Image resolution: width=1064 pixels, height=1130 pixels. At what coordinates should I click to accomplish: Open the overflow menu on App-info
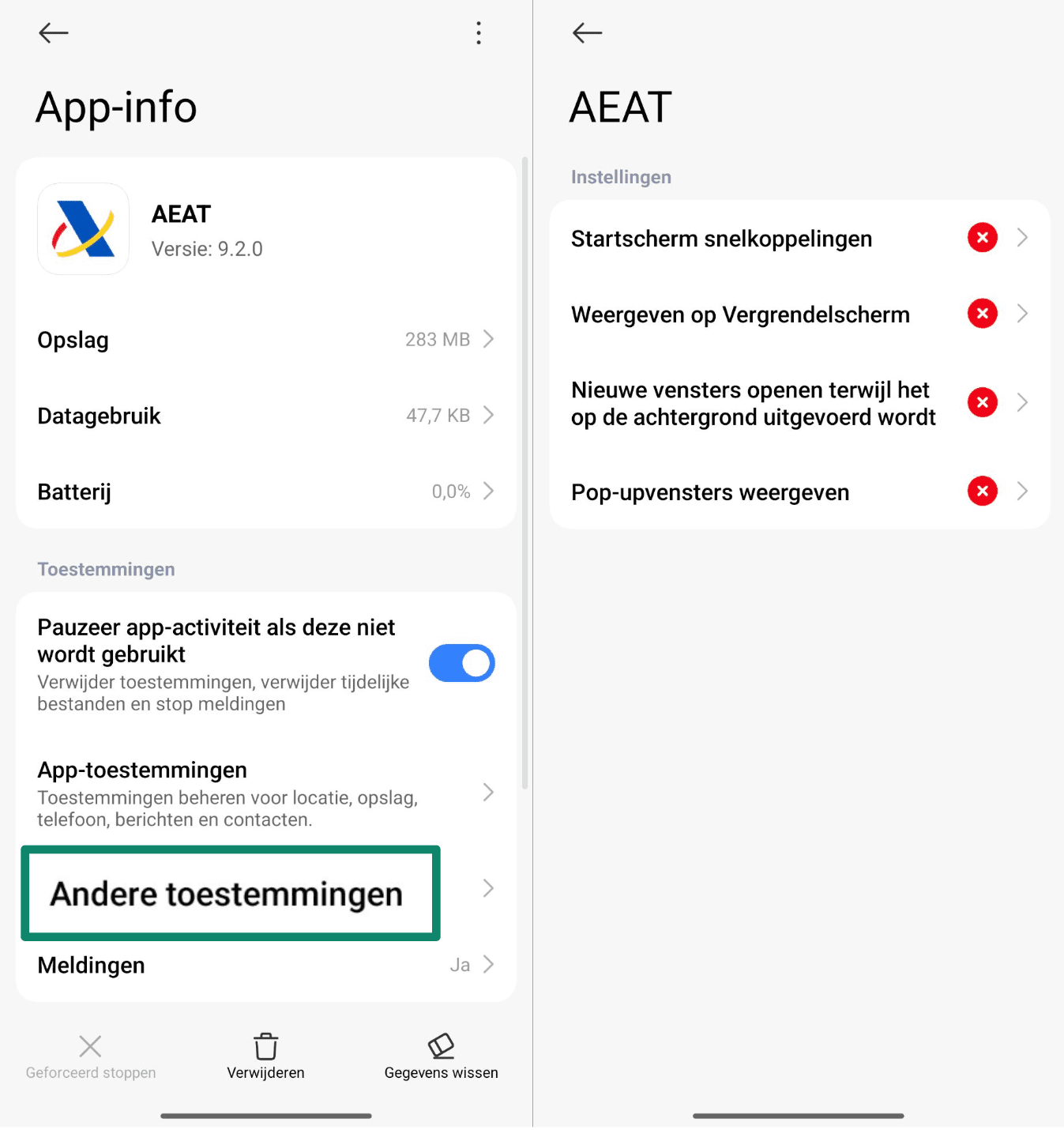coord(479,33)
